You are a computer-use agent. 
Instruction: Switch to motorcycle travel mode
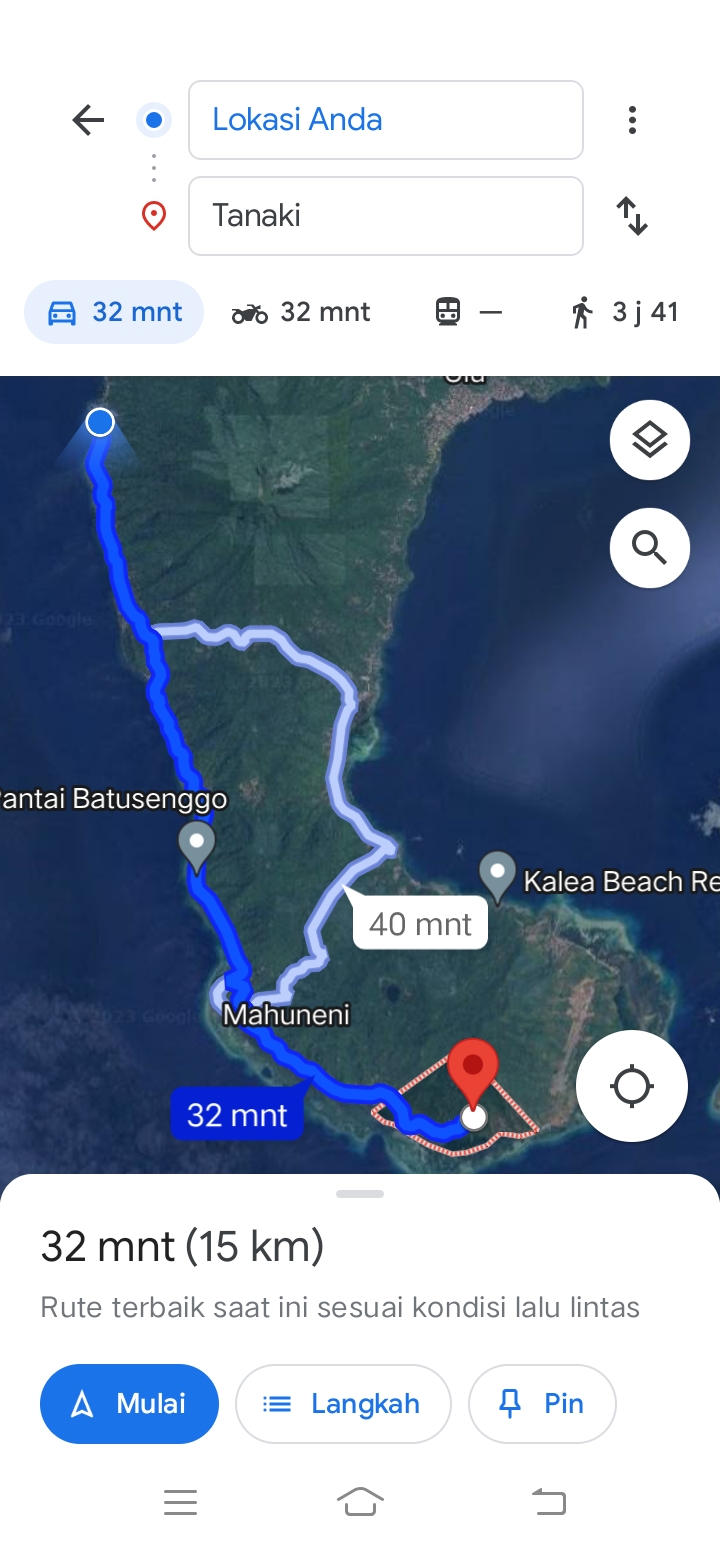point(301,312)
